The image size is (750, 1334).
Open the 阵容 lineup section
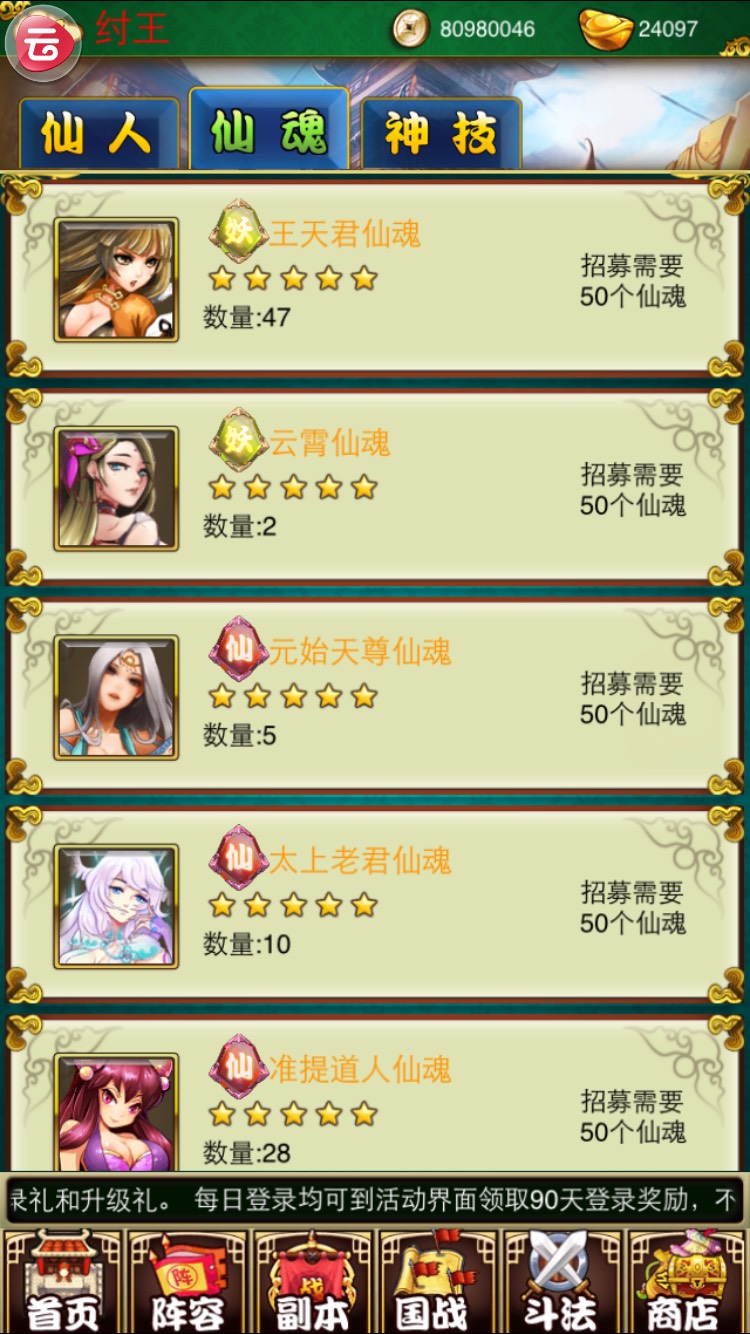[187, 1283]
